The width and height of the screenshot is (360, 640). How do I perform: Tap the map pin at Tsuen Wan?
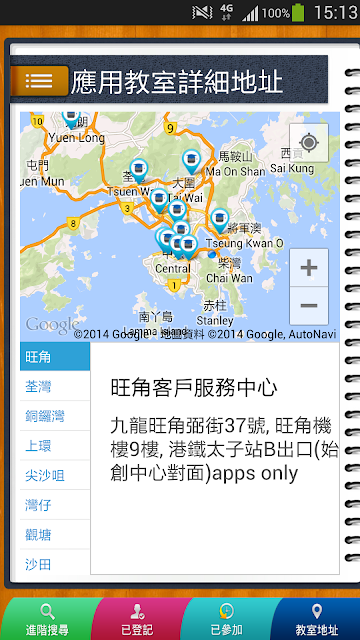(139, 171)
